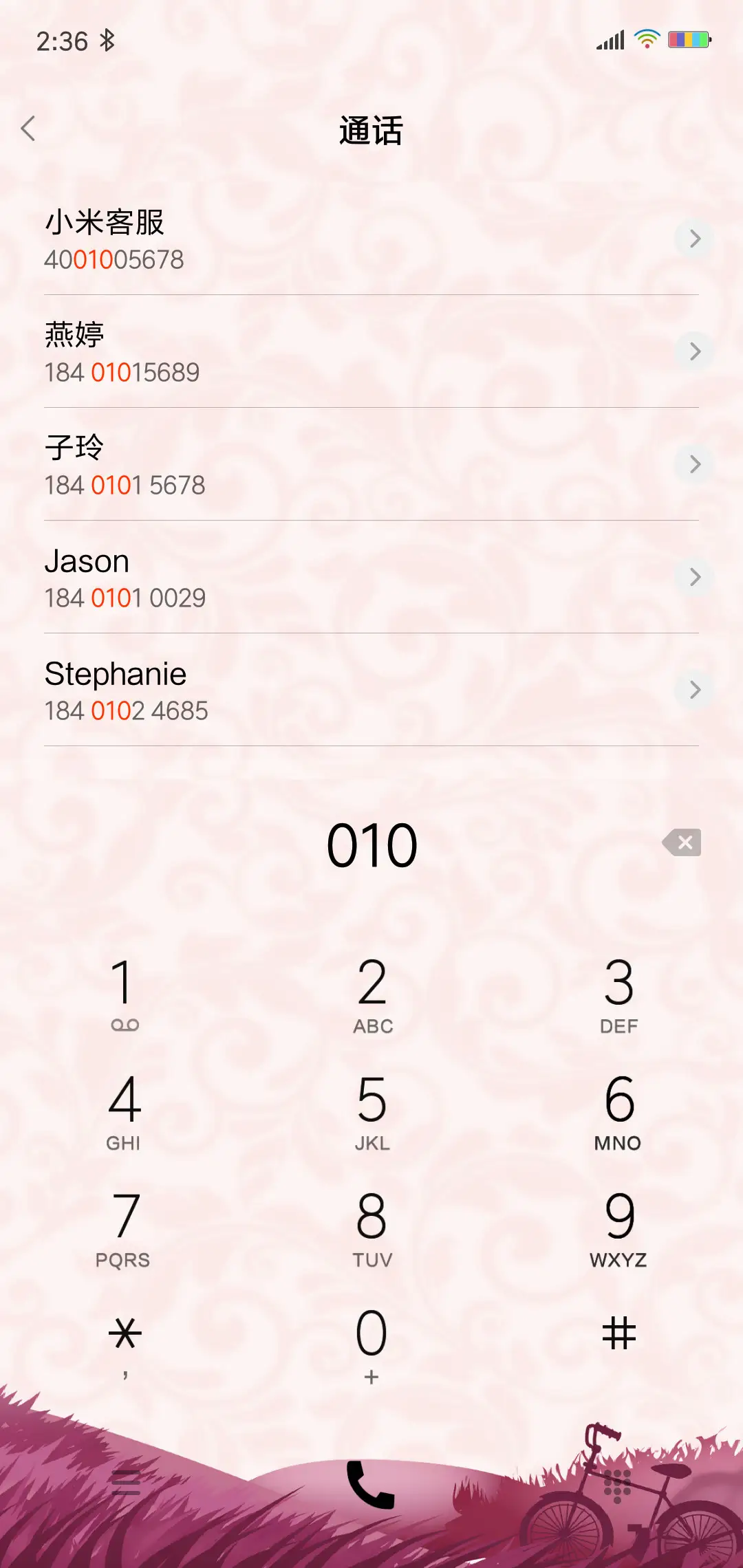This screenshot has width=743, height=1568.
Task: Expand details arrow for 燕婷
Action: [693, 351]
